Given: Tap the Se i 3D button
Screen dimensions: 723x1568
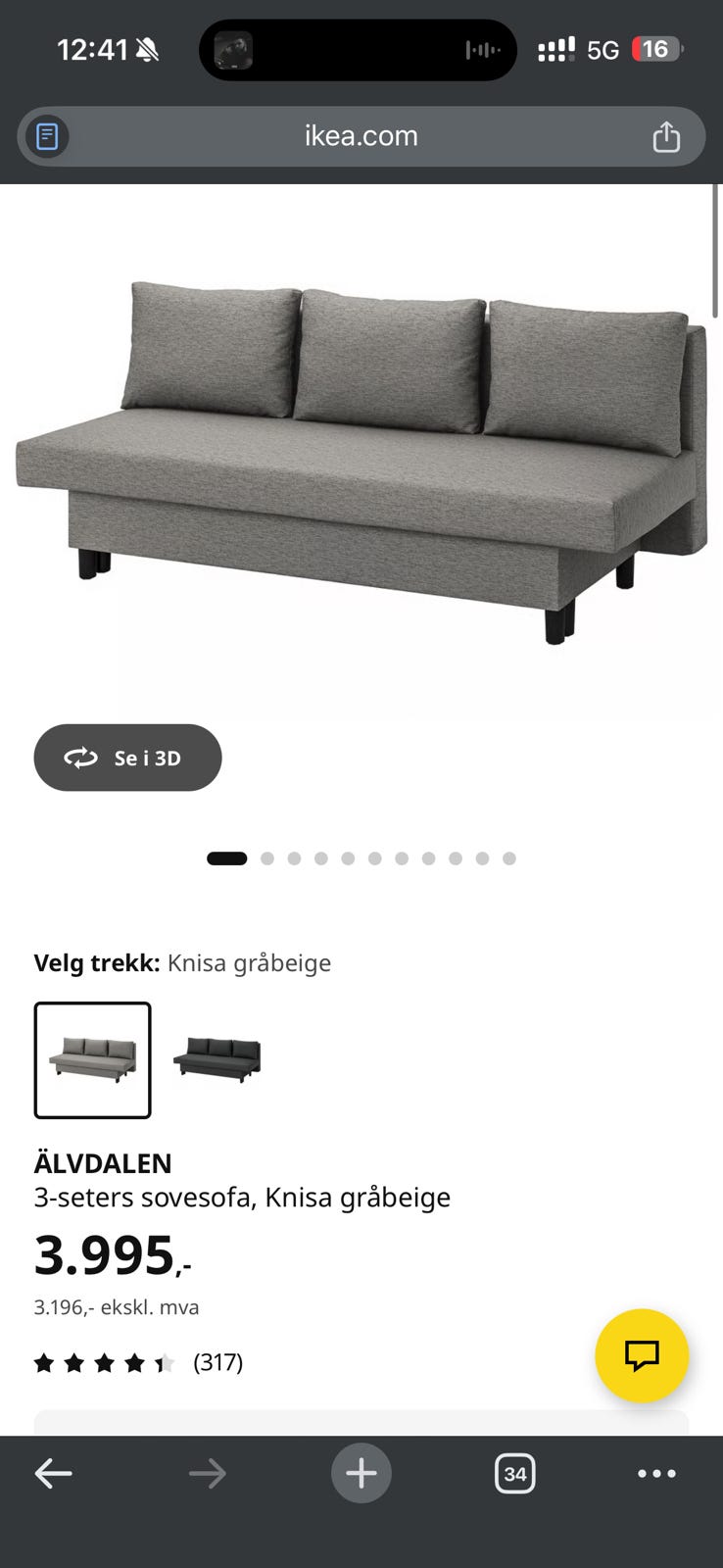Looking at the screenshot, I should click(x=127, y=758).
